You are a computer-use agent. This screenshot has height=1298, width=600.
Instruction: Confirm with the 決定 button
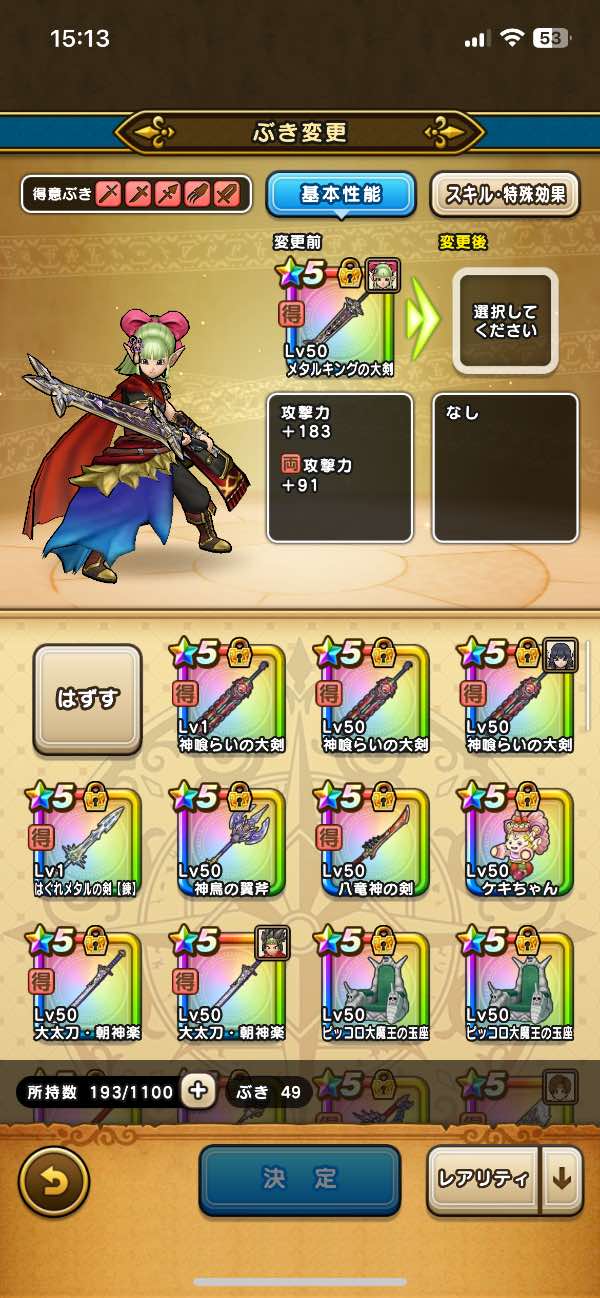click(300, 1180)
